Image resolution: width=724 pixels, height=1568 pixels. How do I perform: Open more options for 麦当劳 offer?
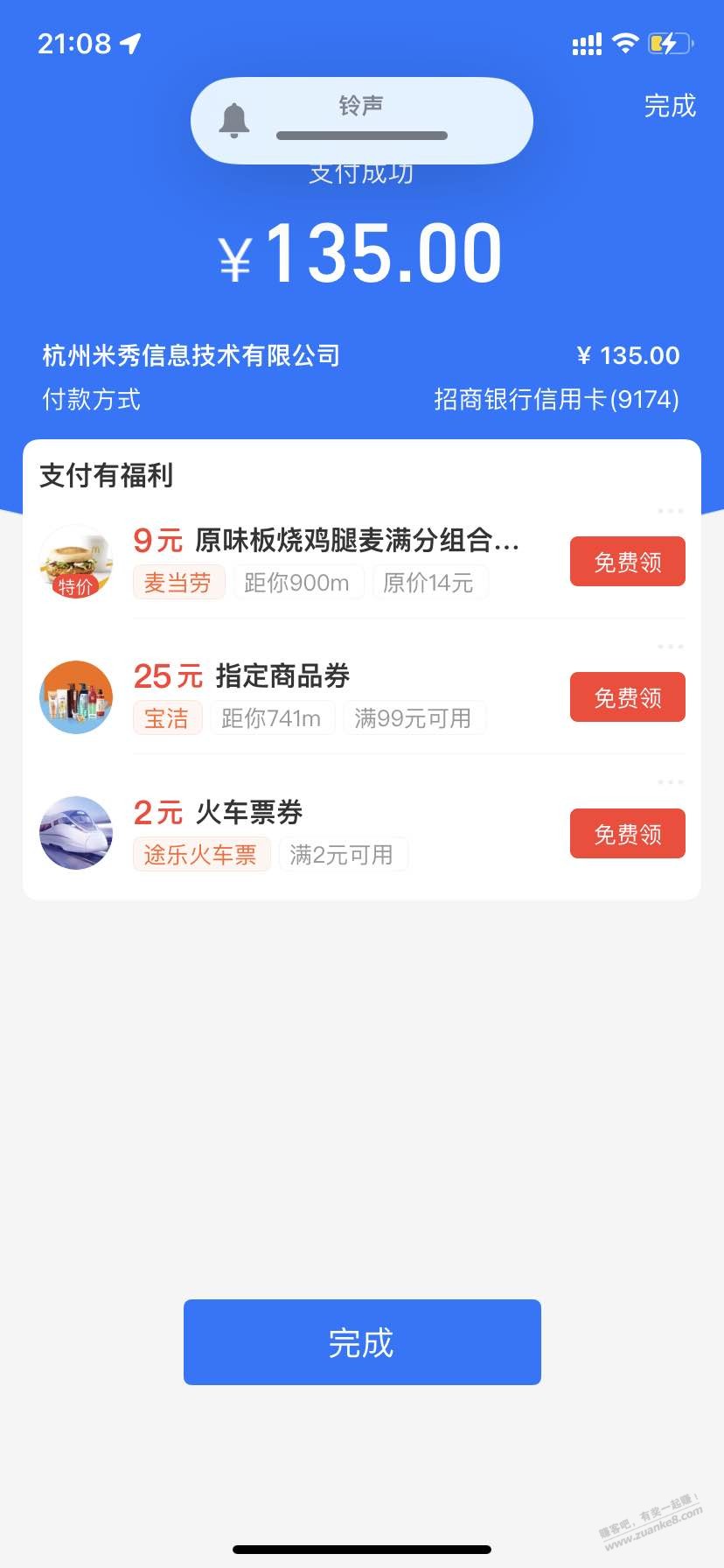click(x=671, y=511)
